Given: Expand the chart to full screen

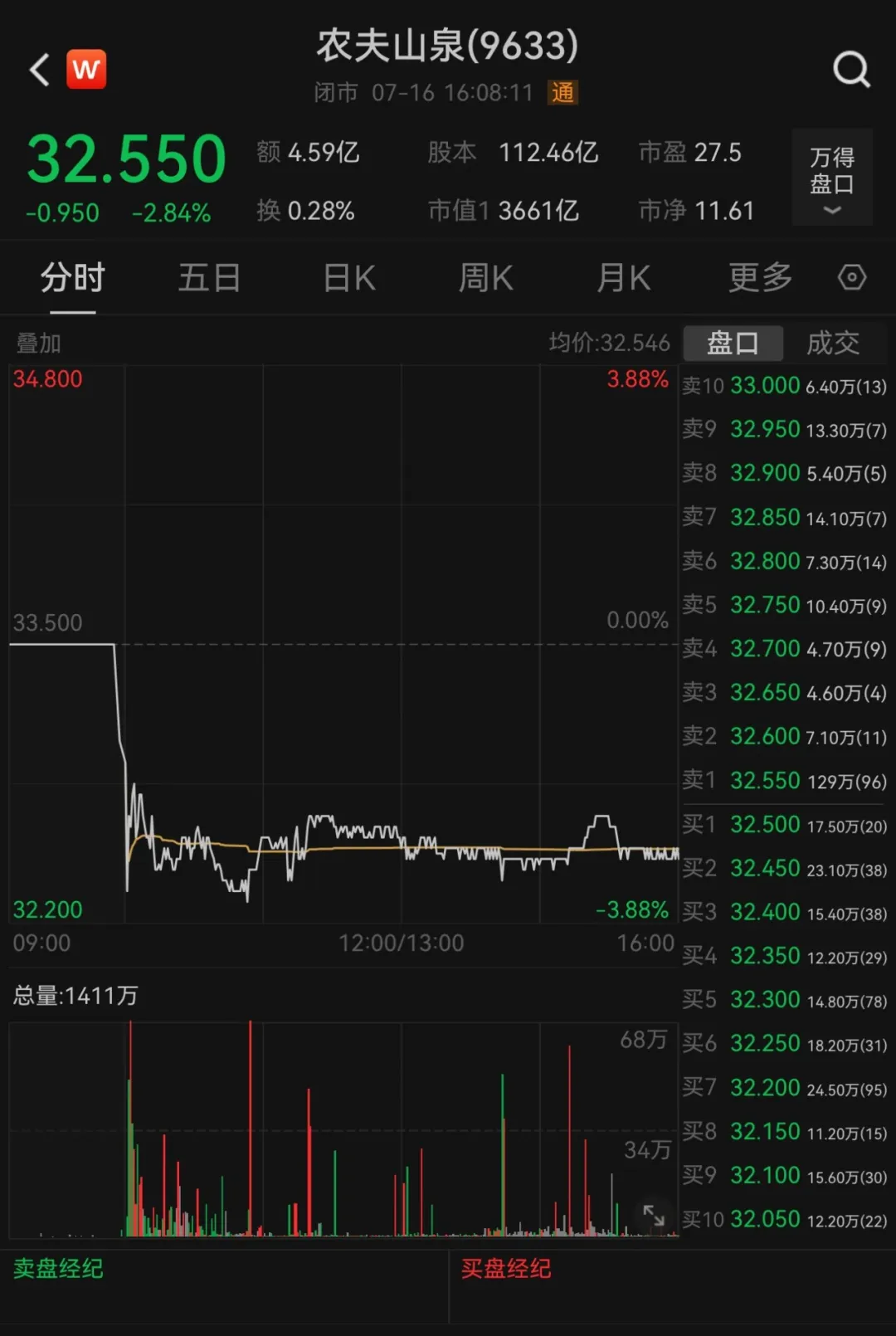Looking at the screenshot, I should coord(654,1216).
